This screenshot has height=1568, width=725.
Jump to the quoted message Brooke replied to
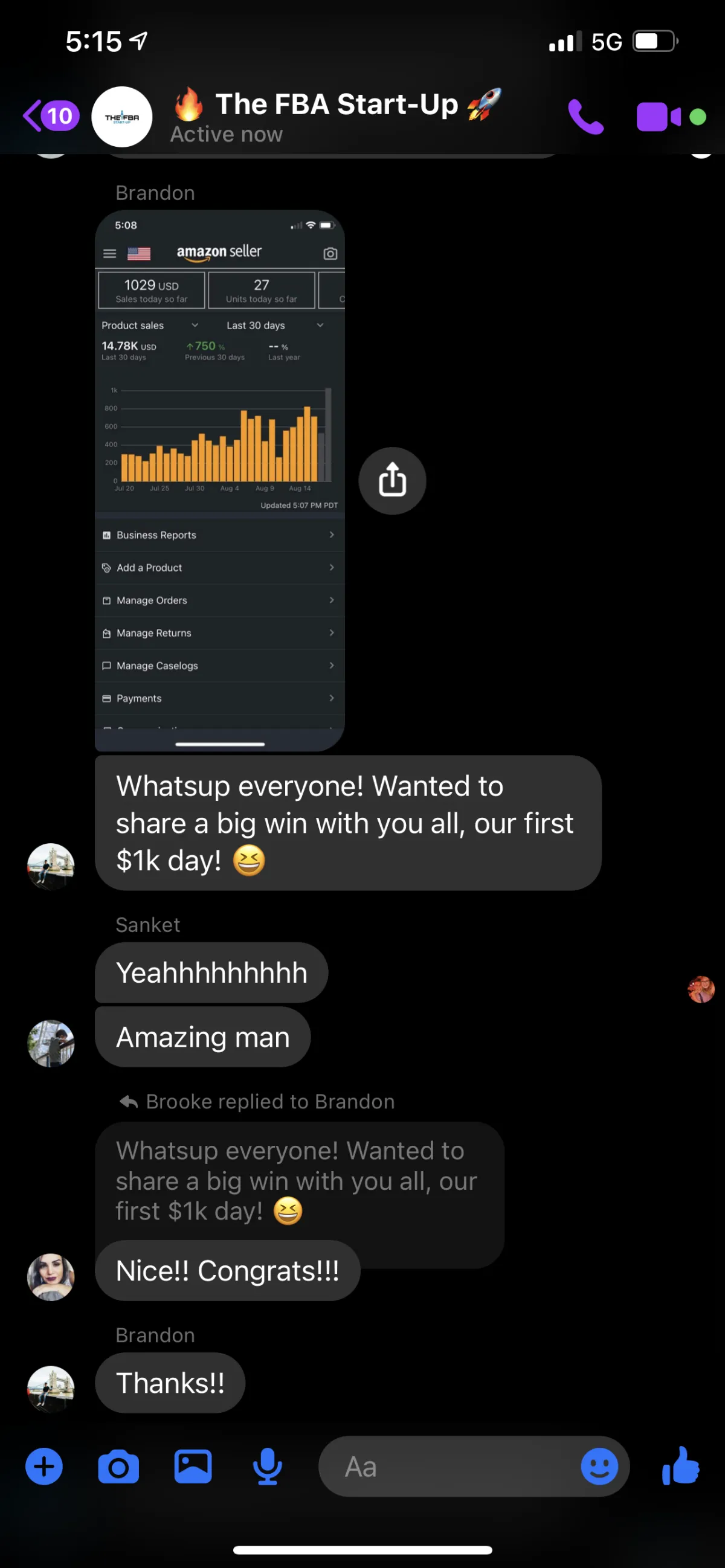(298, 1181)
